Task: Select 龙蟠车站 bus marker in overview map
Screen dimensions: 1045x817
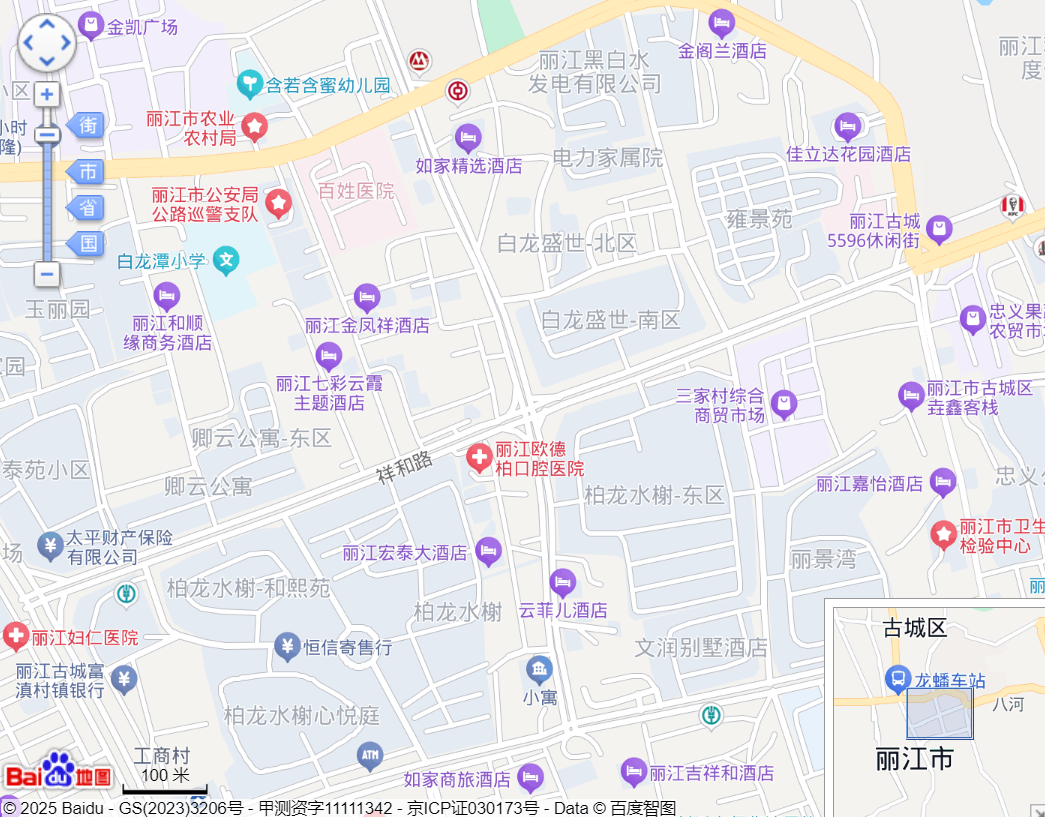Action: [897, 680]
